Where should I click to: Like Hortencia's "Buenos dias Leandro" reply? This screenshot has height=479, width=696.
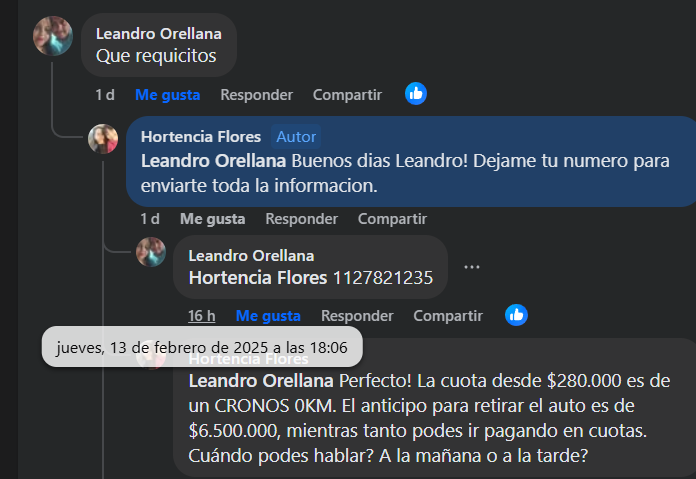click(x=212, y=219)
